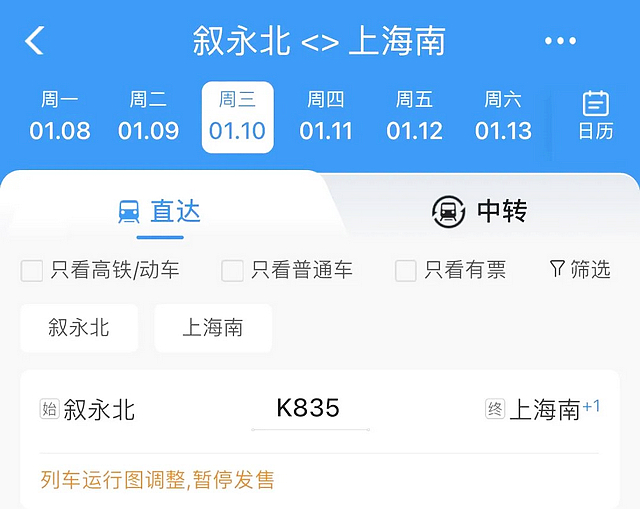Screen dimensions: 640x509
Task: Open train K835 details
Action: (310, 409)
